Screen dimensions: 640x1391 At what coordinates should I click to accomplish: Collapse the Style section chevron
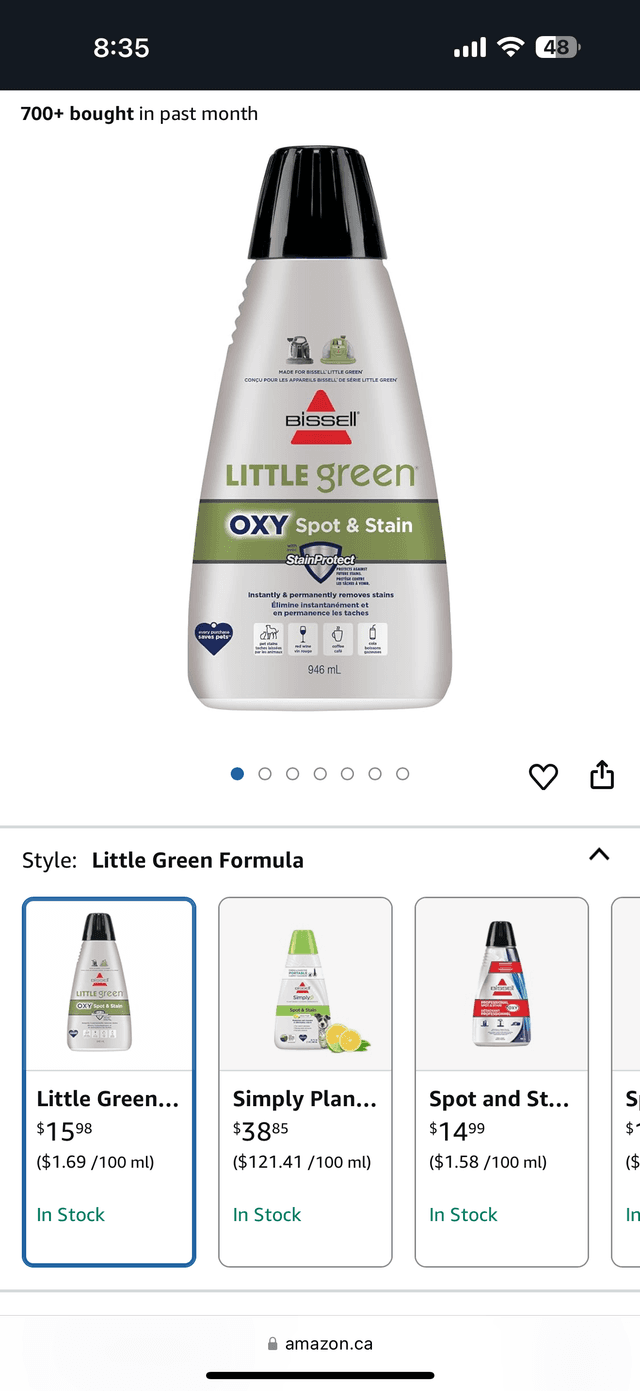598,854
